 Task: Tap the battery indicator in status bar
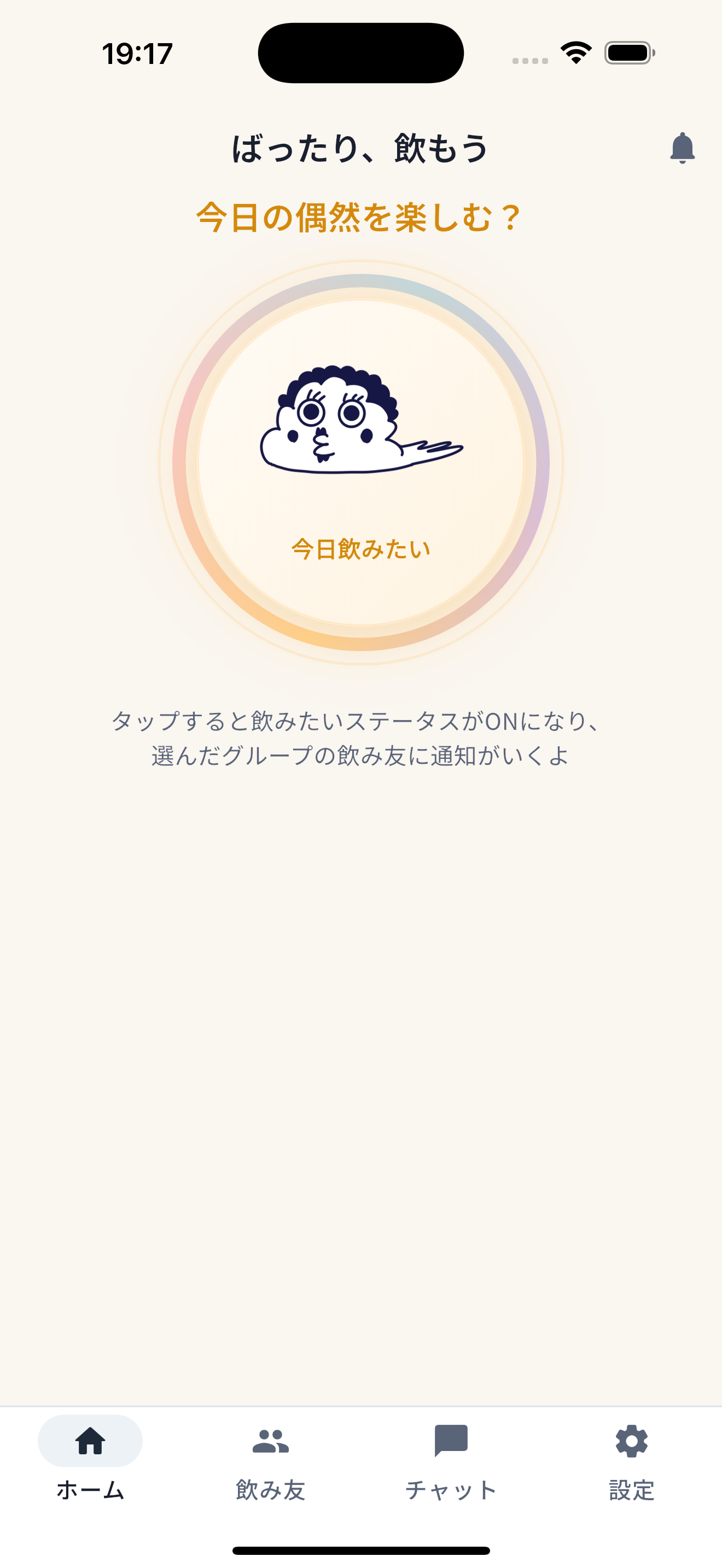(x=627, y=54)
